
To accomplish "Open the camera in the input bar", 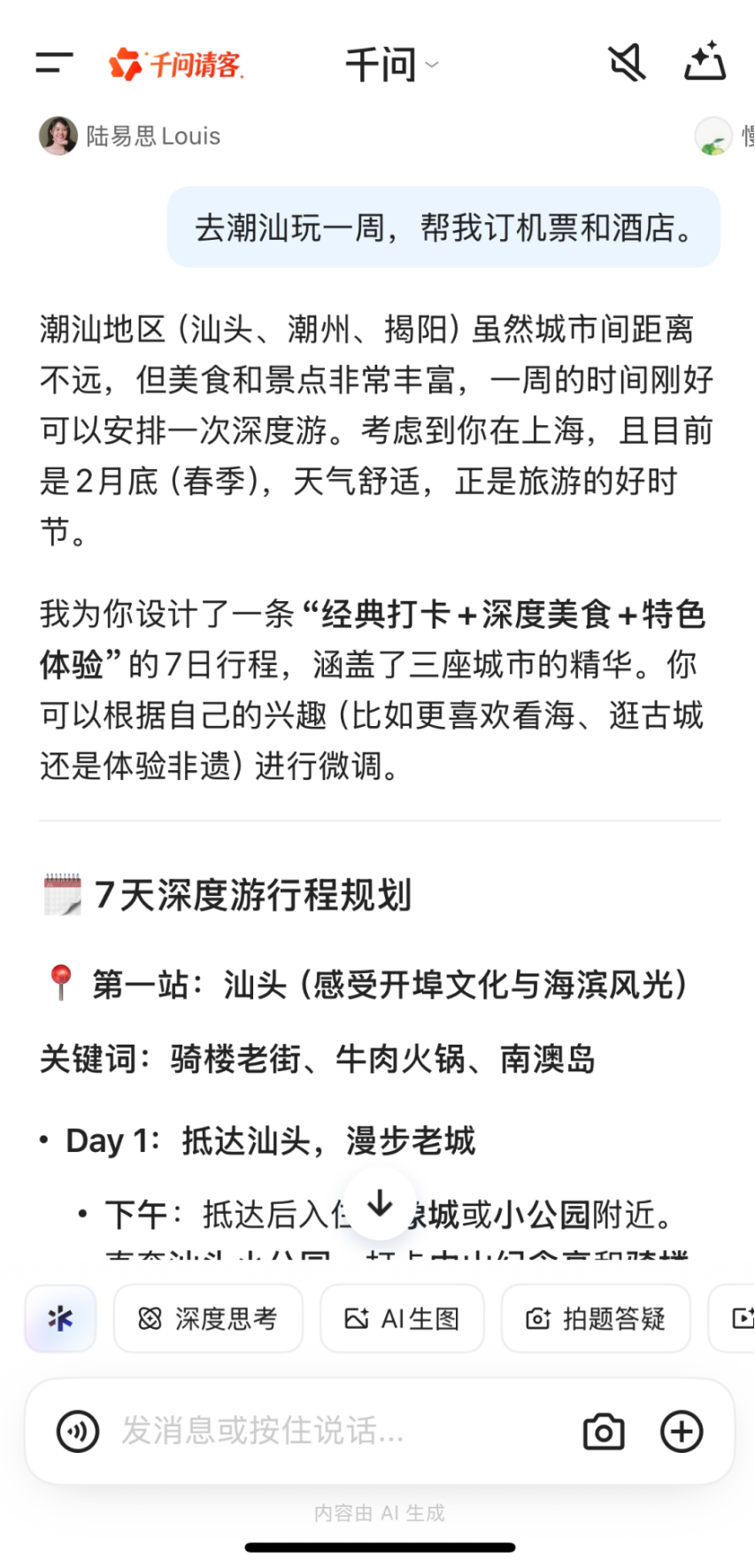I will pyautogui.click(x=604, y=1431).
